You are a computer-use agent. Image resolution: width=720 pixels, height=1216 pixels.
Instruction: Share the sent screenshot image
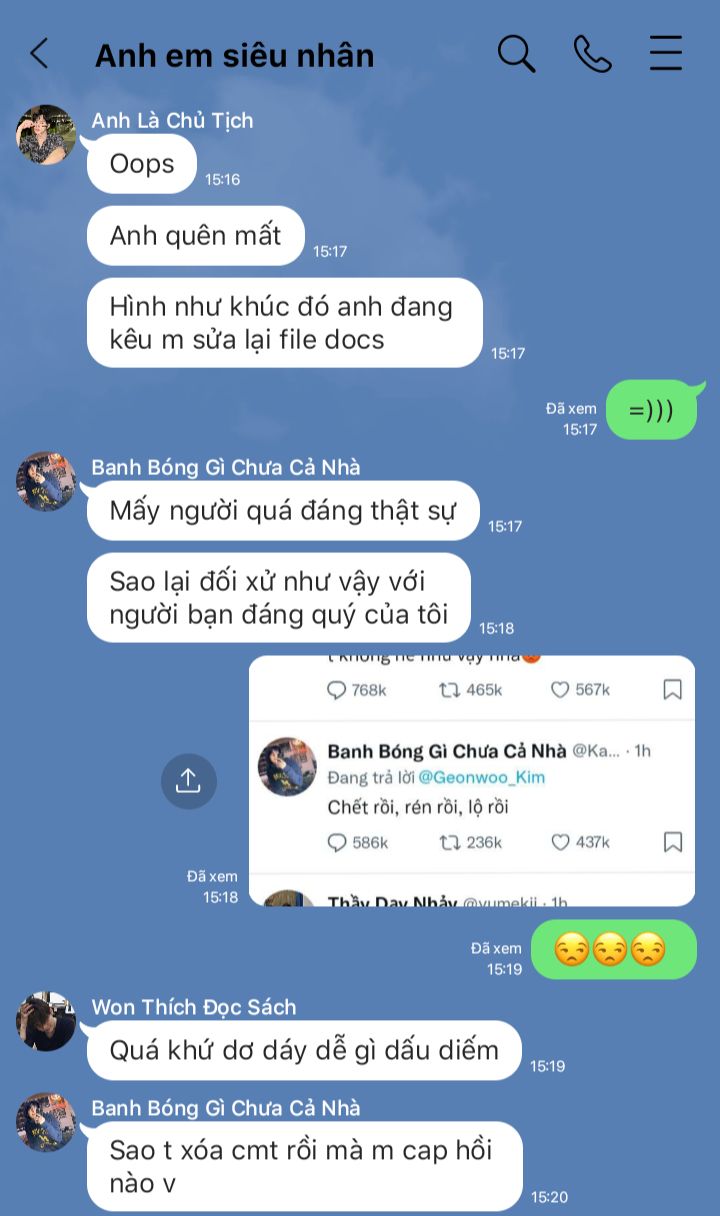[188, 781]
